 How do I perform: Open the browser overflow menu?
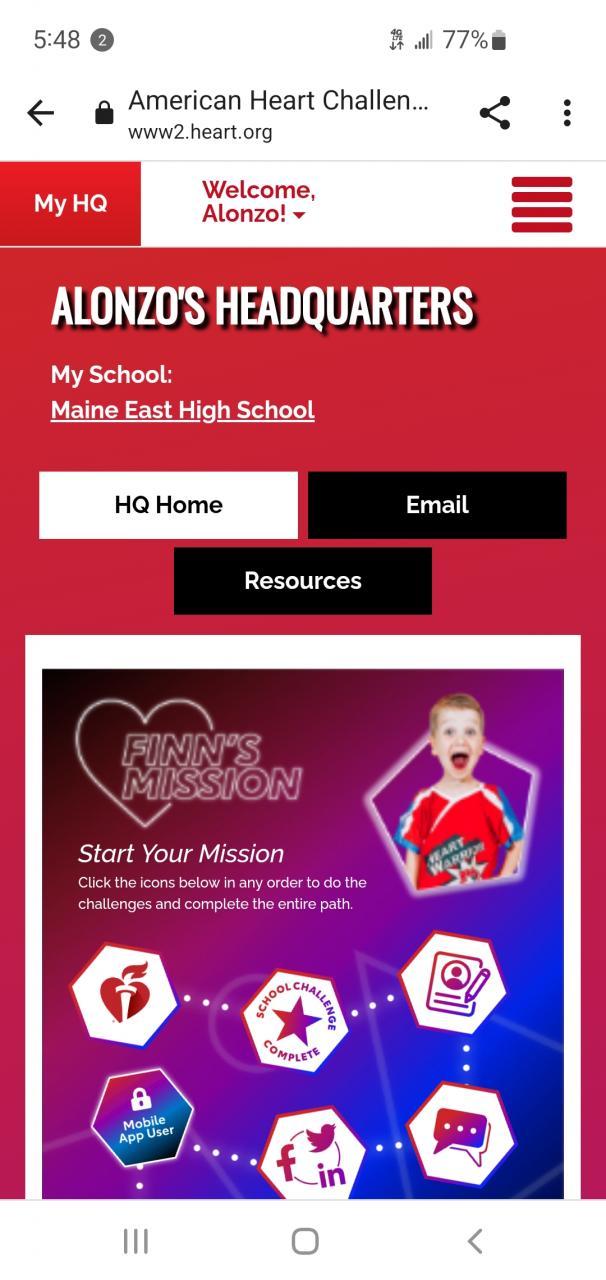click(567, 114)
